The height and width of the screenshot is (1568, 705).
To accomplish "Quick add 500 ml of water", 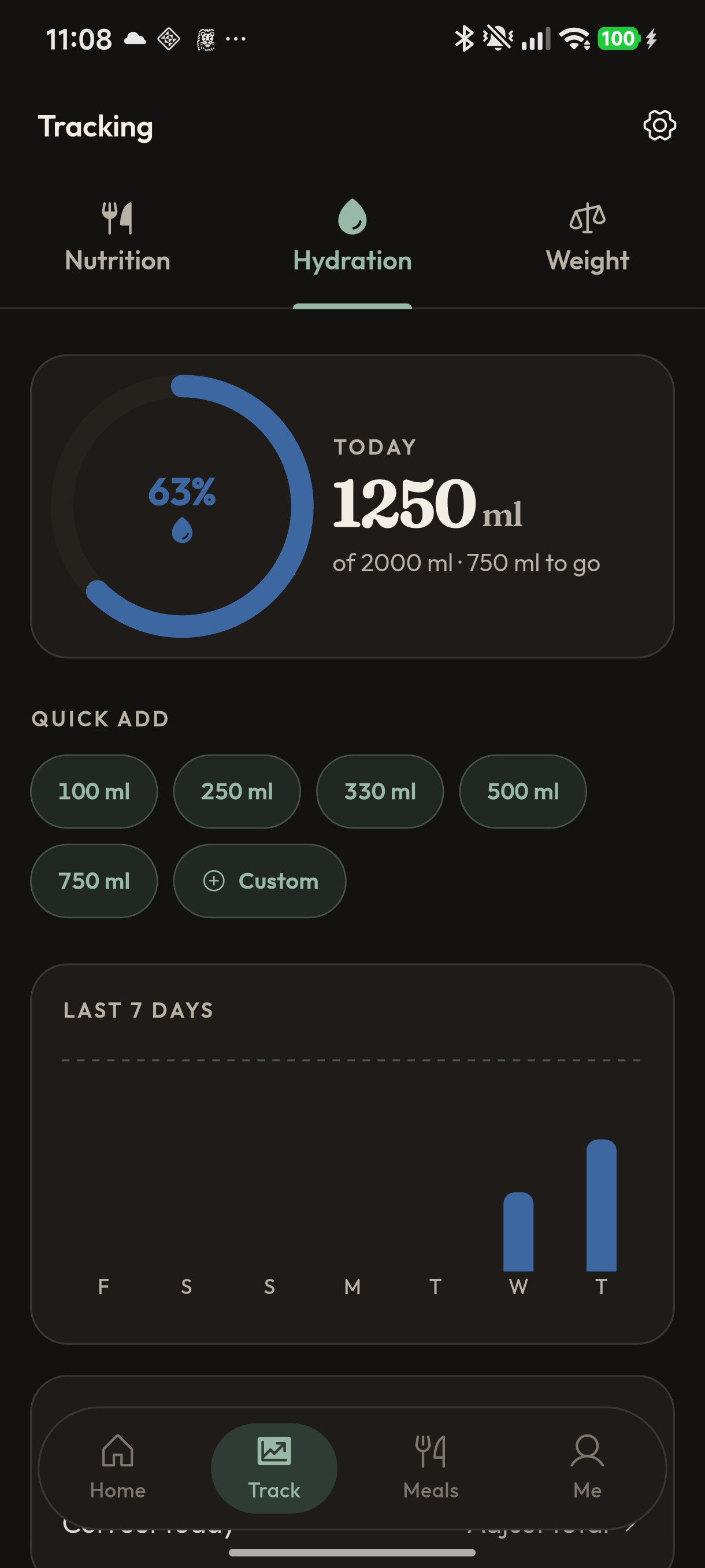I will pyautogui.click(x=522, y=792).
